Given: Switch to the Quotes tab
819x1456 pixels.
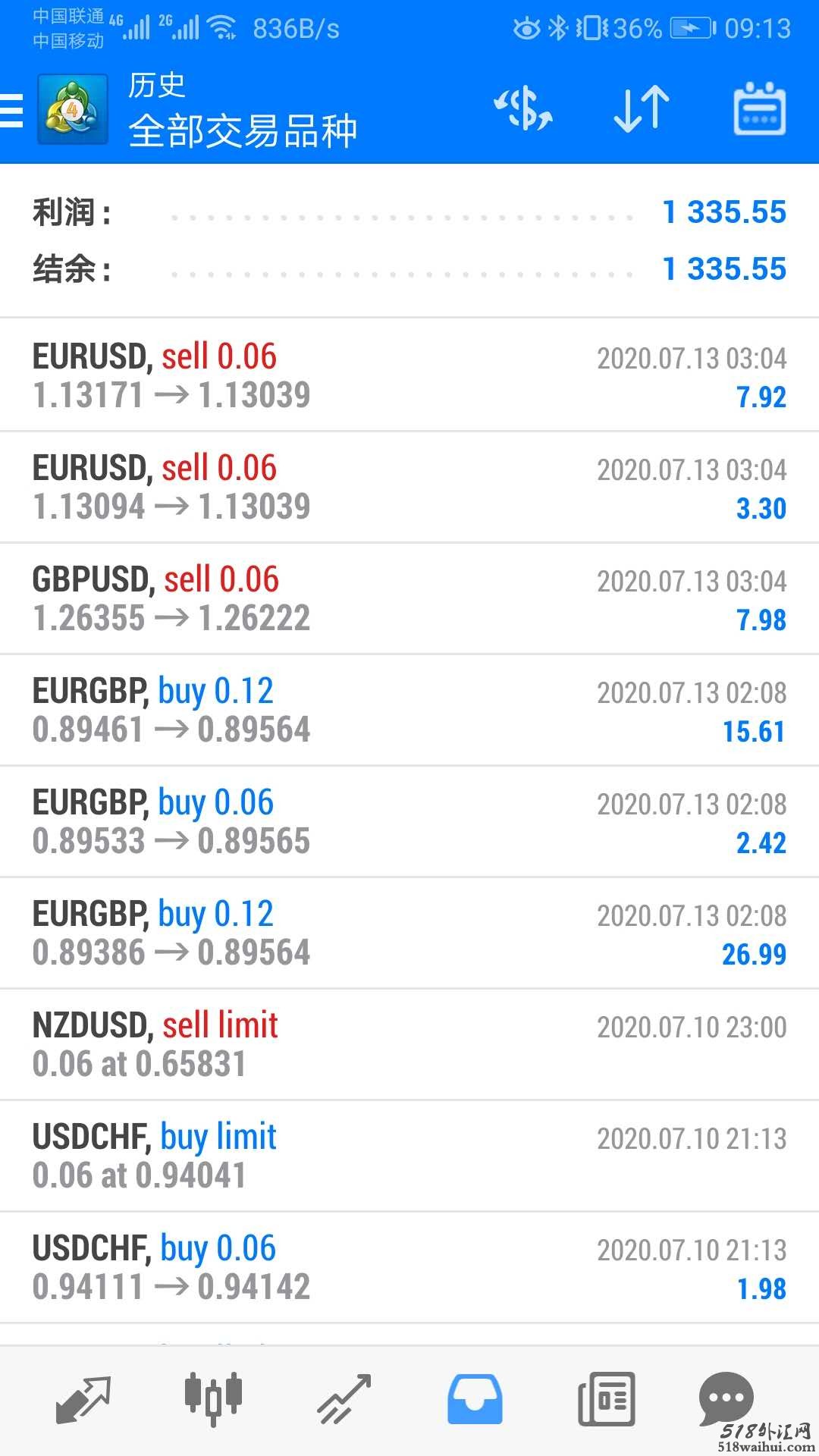Looking at the screenshot, I should (x=83, y=1398).
